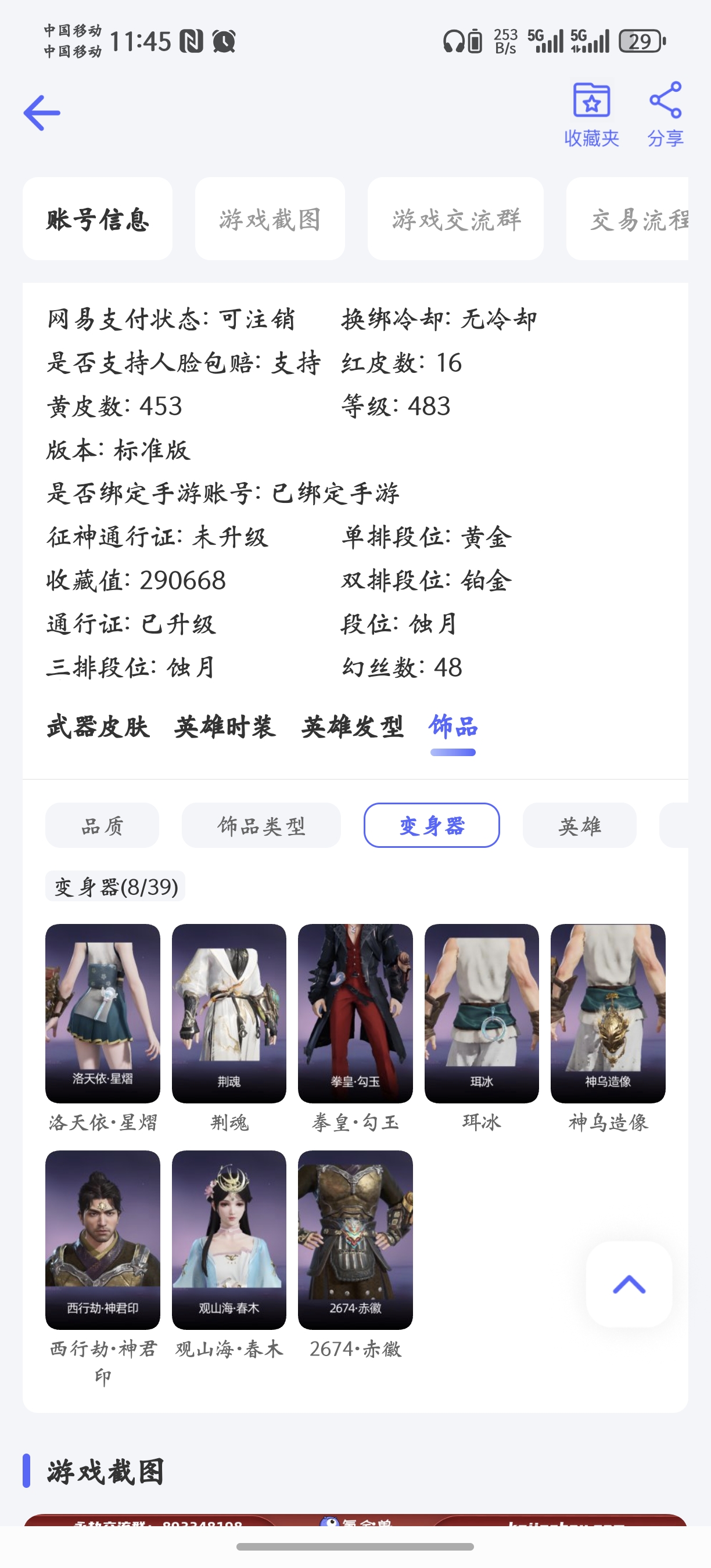This screenshot has height=1568, width=711.
Task: Select the 品质 filter chip
Action: [x=102, y=825]
